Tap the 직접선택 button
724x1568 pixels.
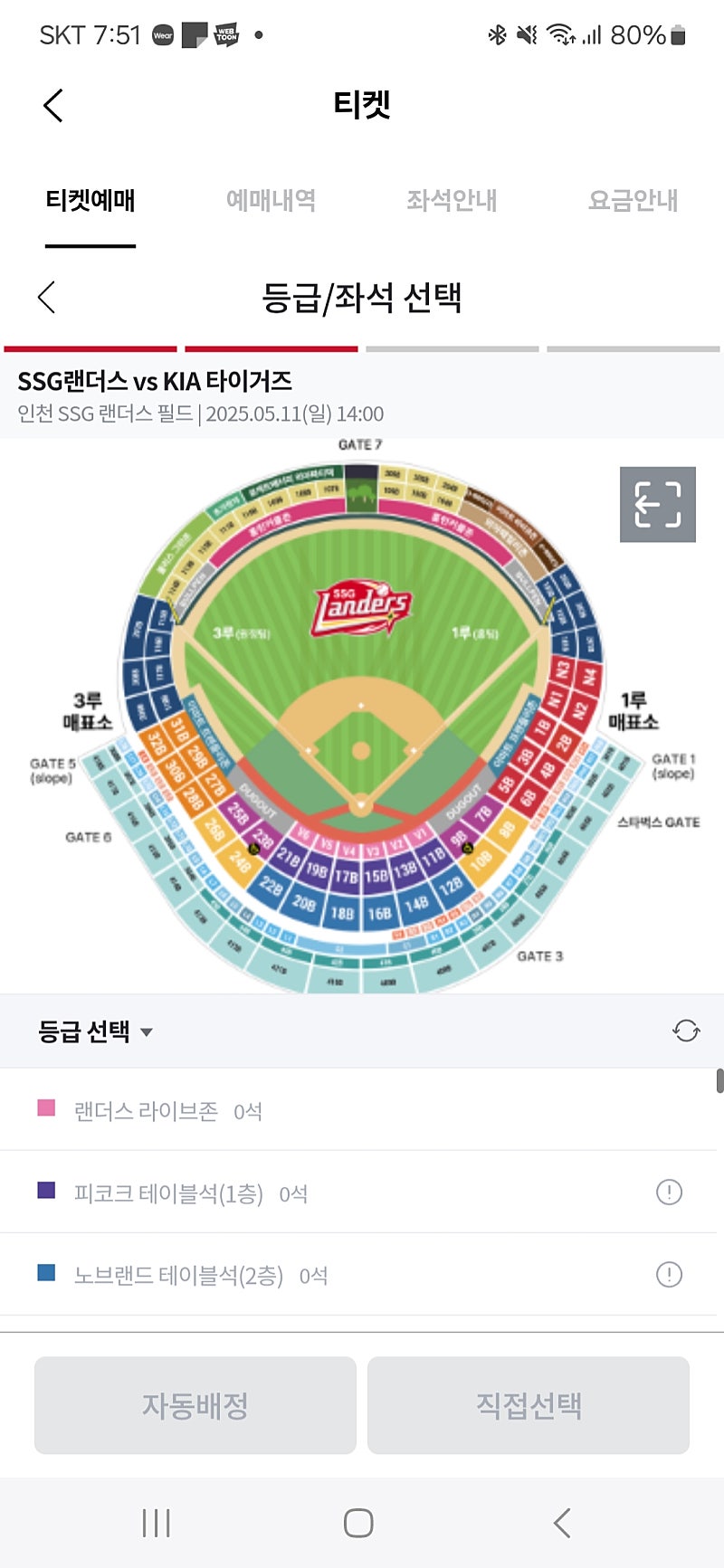(529, 1405)
